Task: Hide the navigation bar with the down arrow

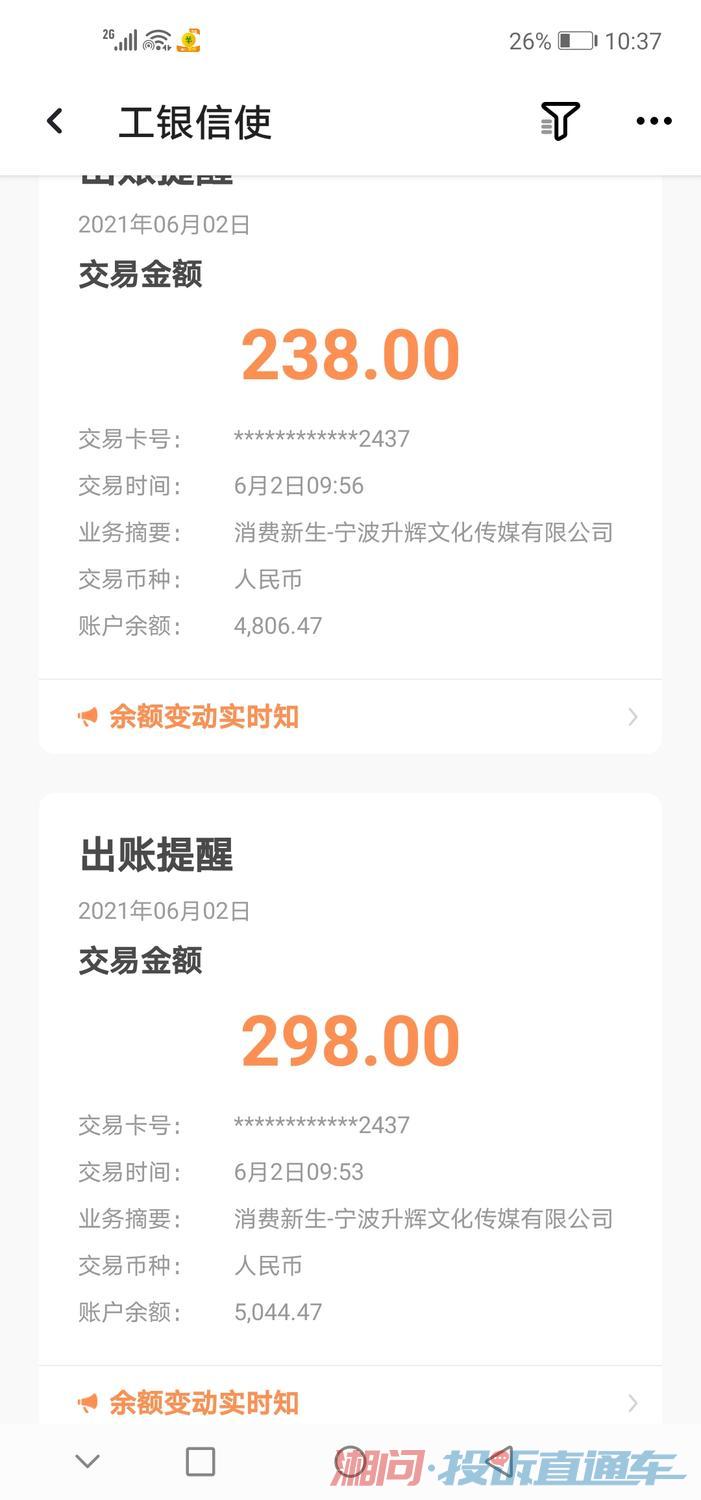Action: pyautogui.click(x=88, y=1462)
